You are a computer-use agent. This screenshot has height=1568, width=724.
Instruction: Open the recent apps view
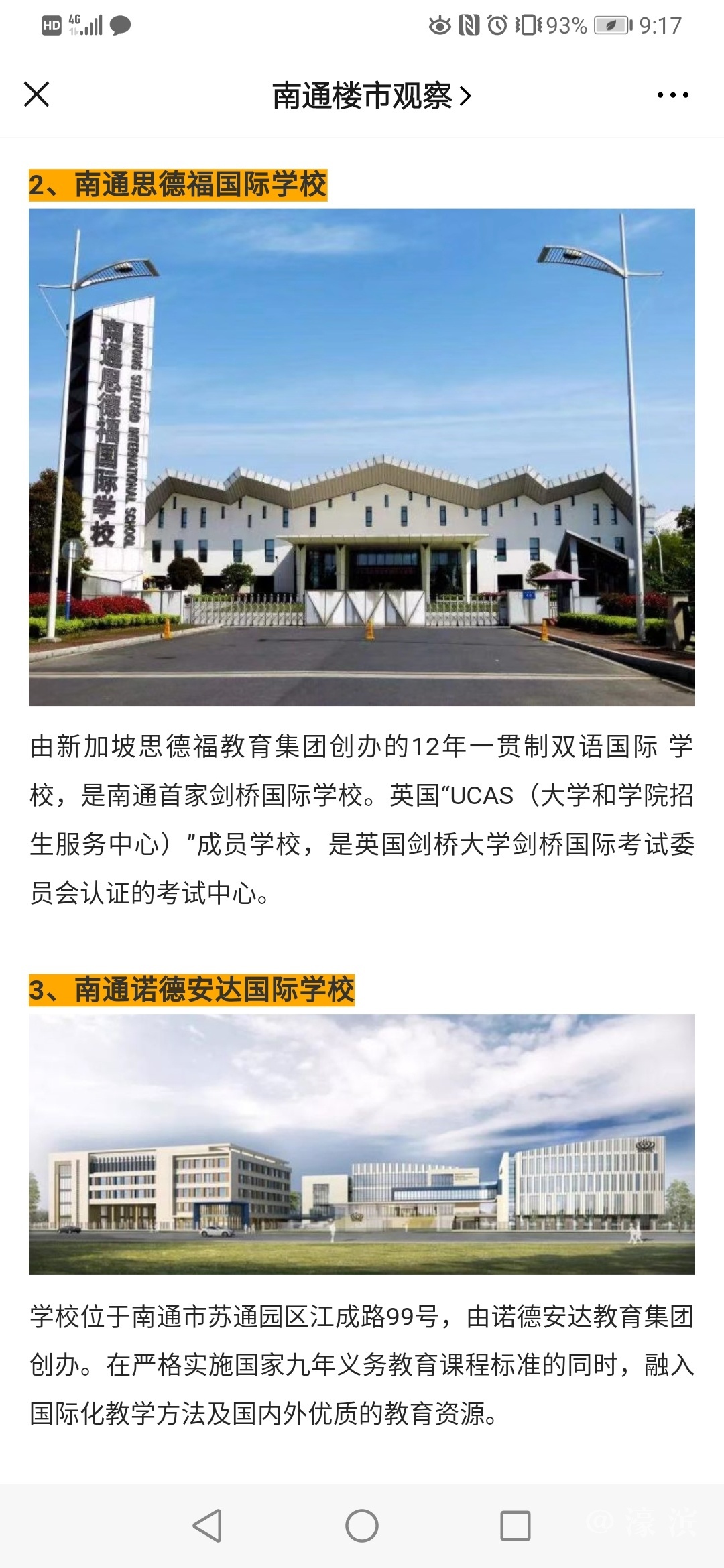[x=516, y=1526]
